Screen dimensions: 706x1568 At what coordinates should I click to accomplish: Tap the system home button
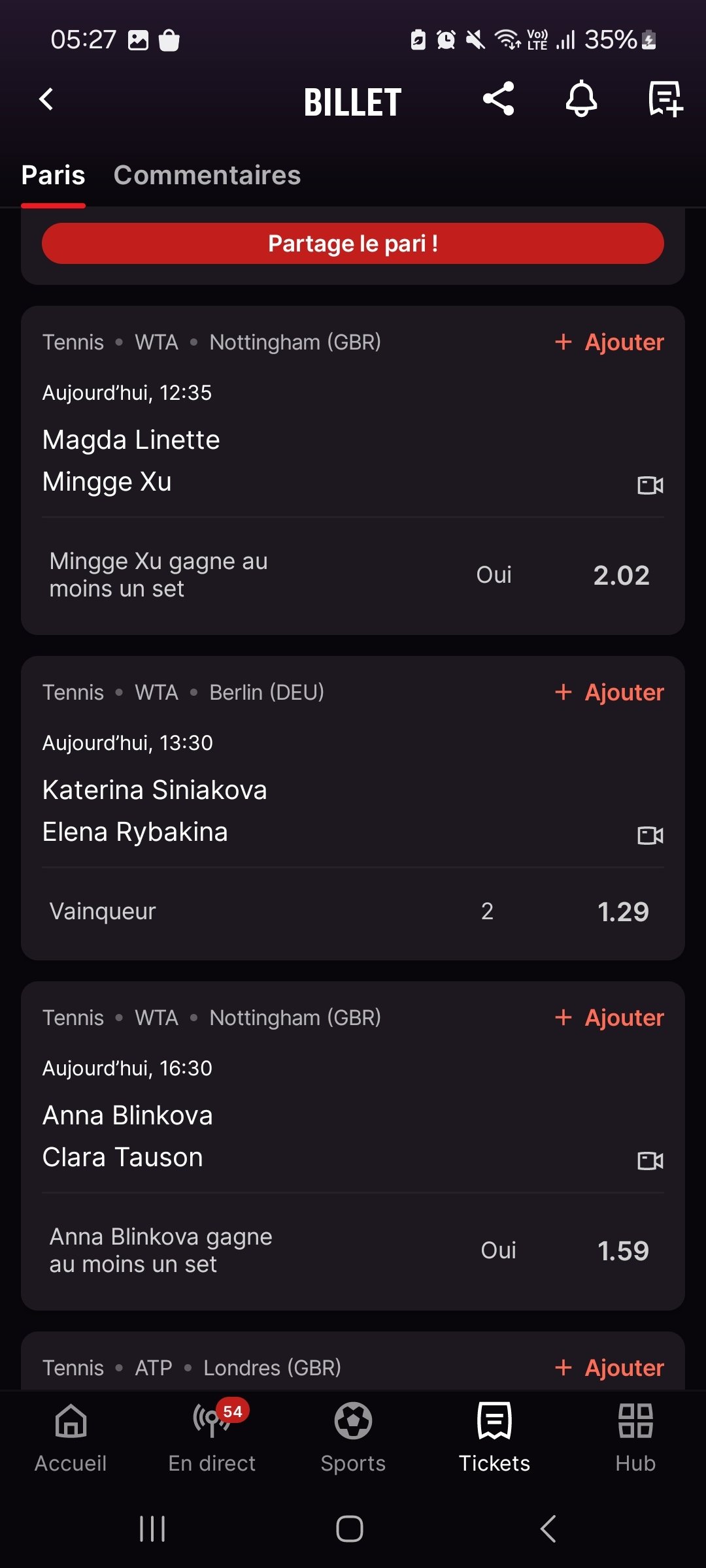coord(350,1529)
